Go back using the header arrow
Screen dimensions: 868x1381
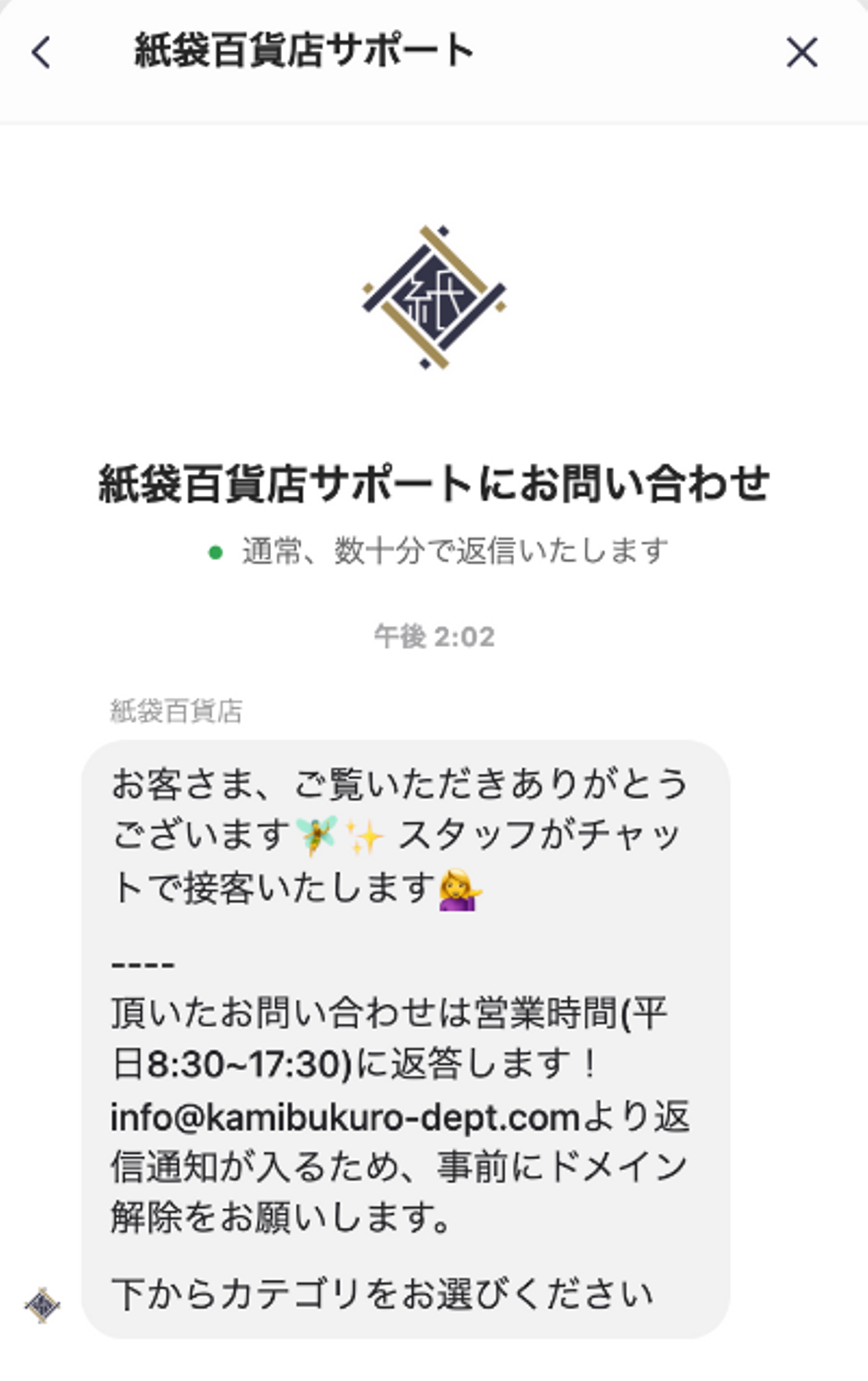41,52
